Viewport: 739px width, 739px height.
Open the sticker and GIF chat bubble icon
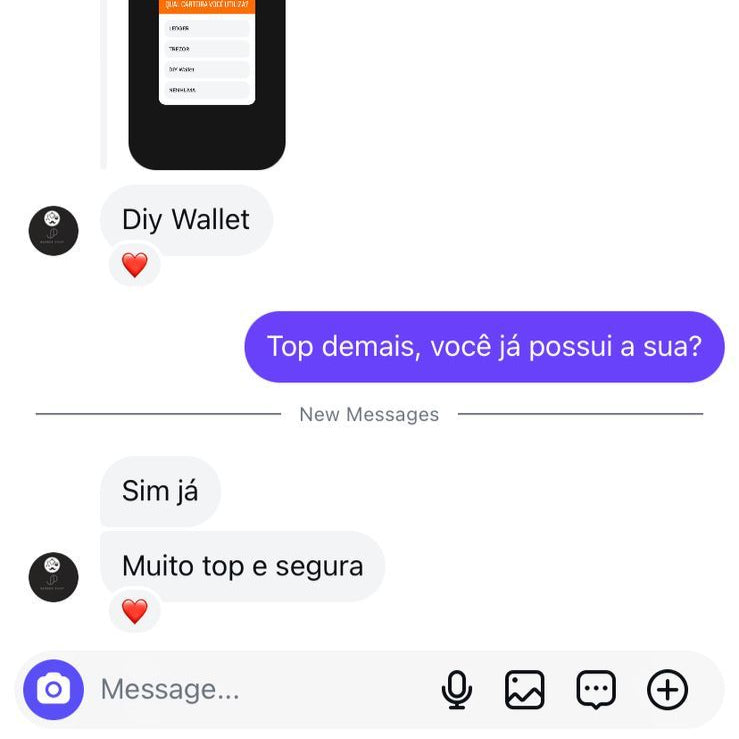coord(596,690)
